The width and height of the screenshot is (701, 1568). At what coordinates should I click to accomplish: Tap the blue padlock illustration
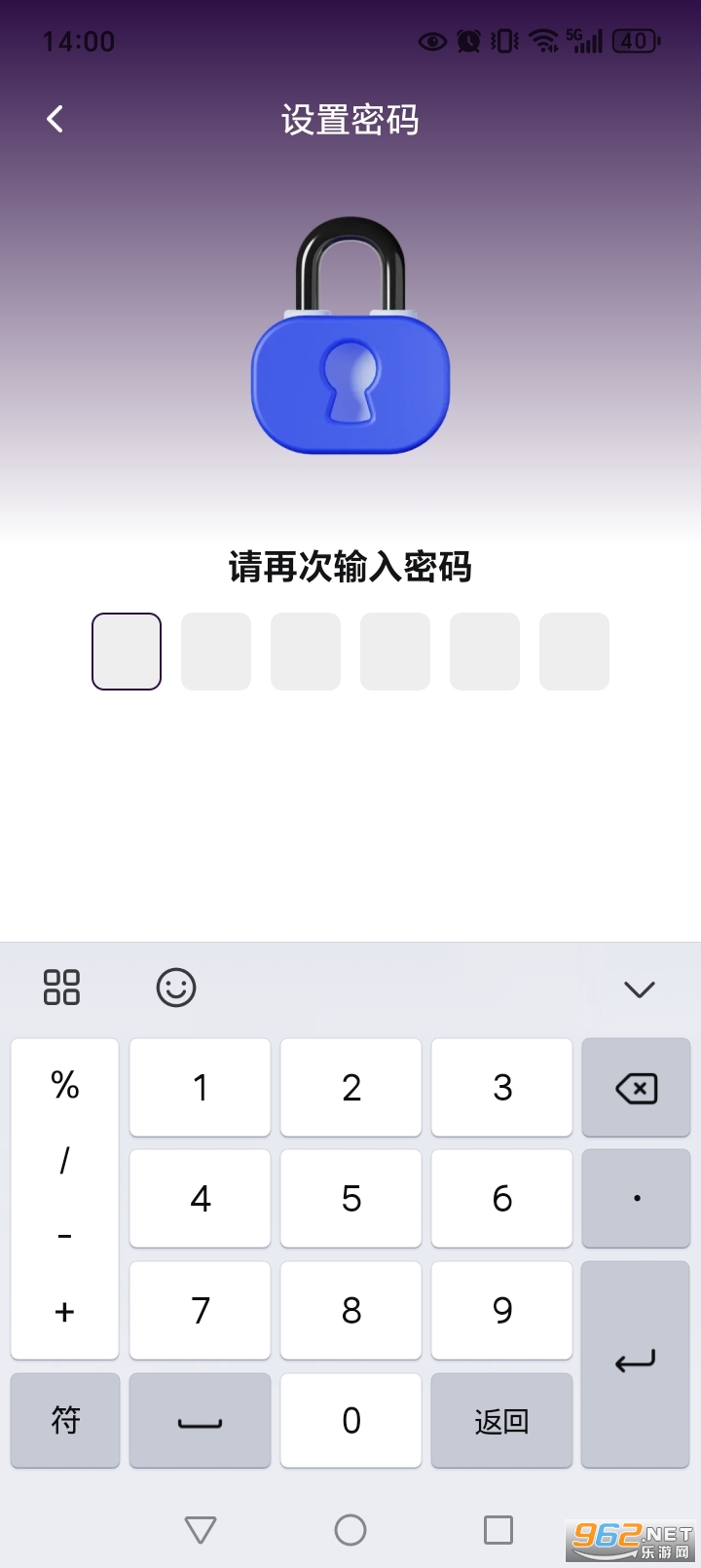350,380
